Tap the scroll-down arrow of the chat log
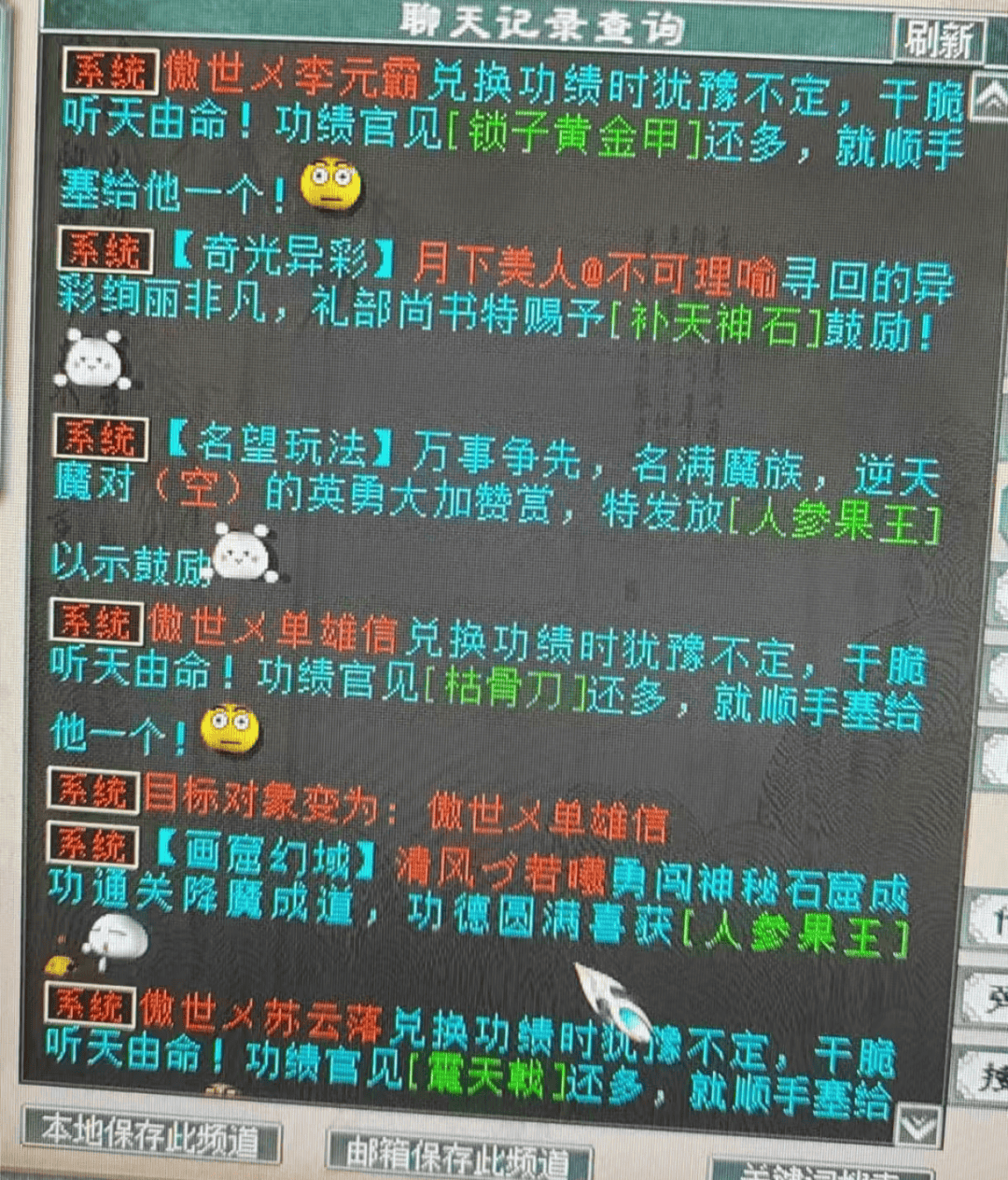 click(916, 1128)
